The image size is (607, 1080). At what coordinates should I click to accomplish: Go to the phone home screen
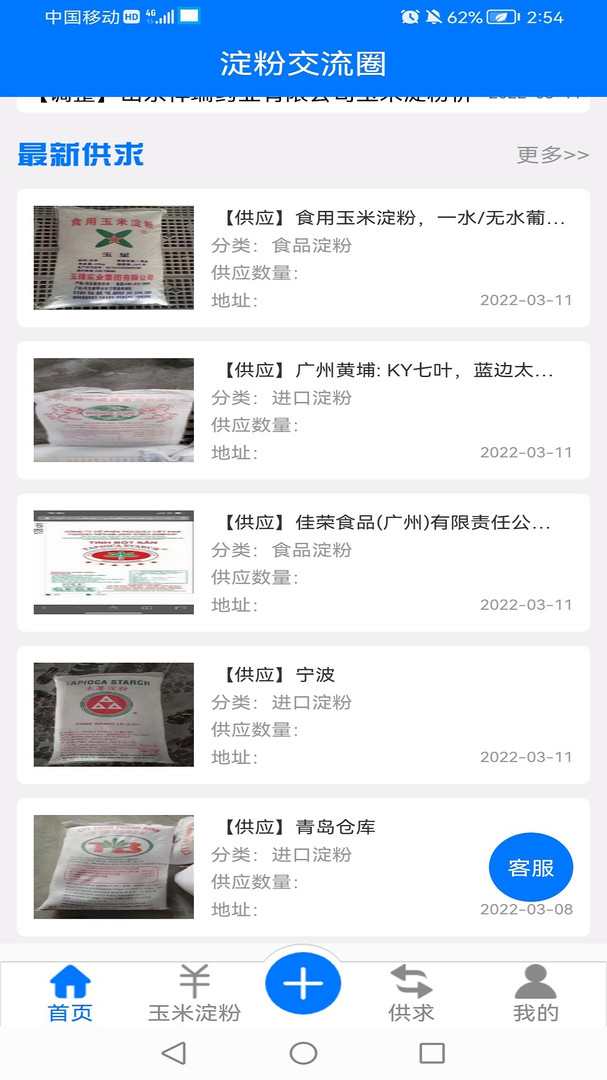(x=303, y=1052)
